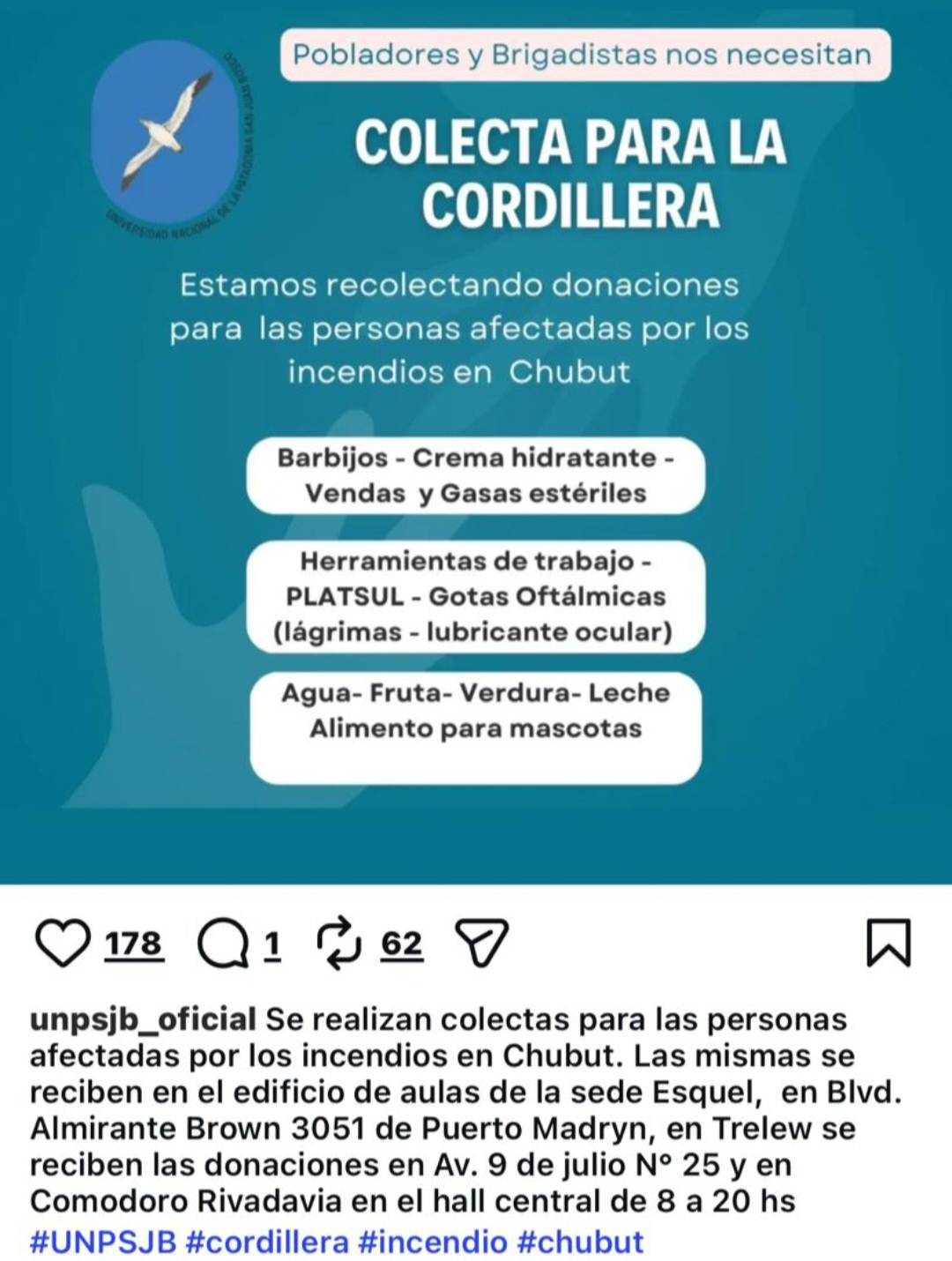
Task: Open the #UNPSJB hashtag
Action: [102, 1242]
